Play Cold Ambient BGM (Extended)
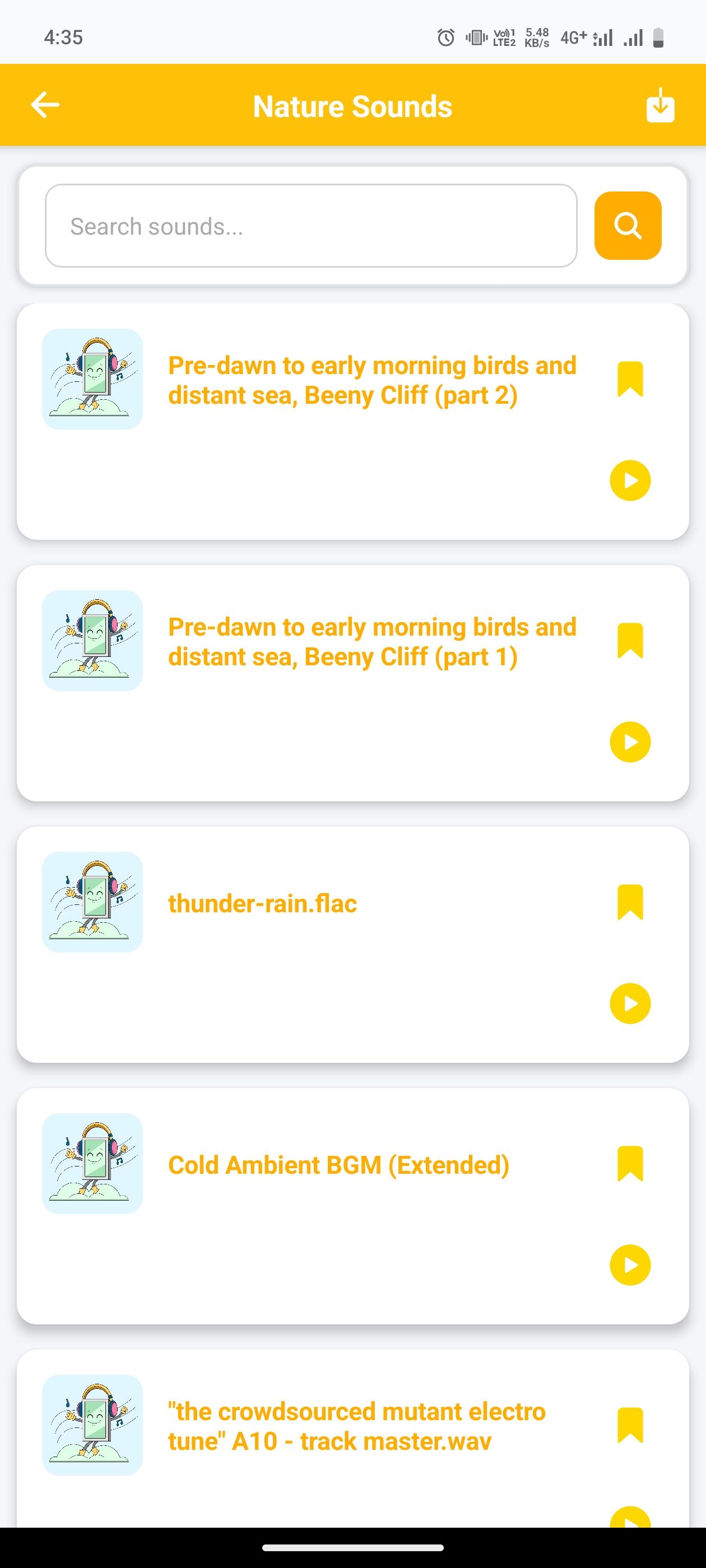Viewport: 706px width, 1568px height. coord(630,1265)
